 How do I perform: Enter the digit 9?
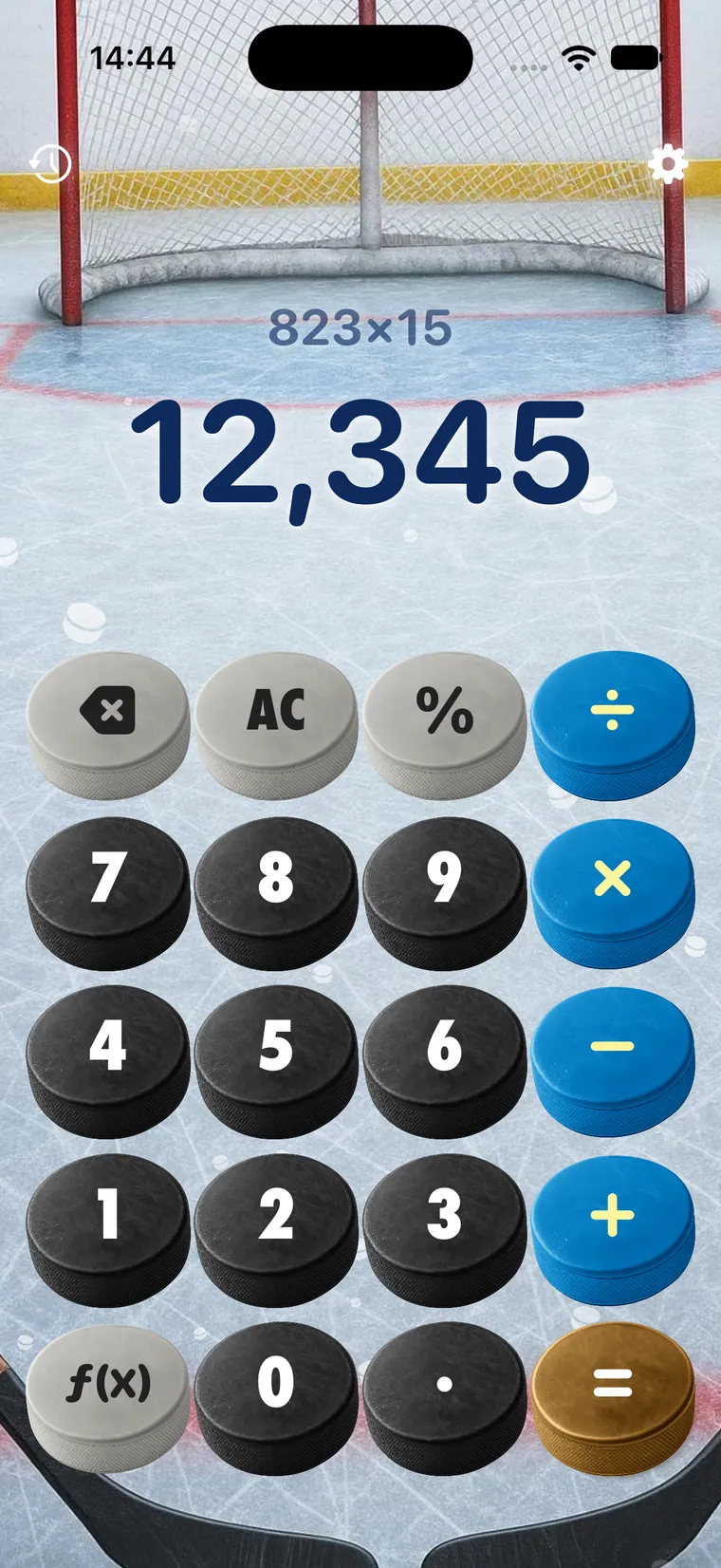444,892
